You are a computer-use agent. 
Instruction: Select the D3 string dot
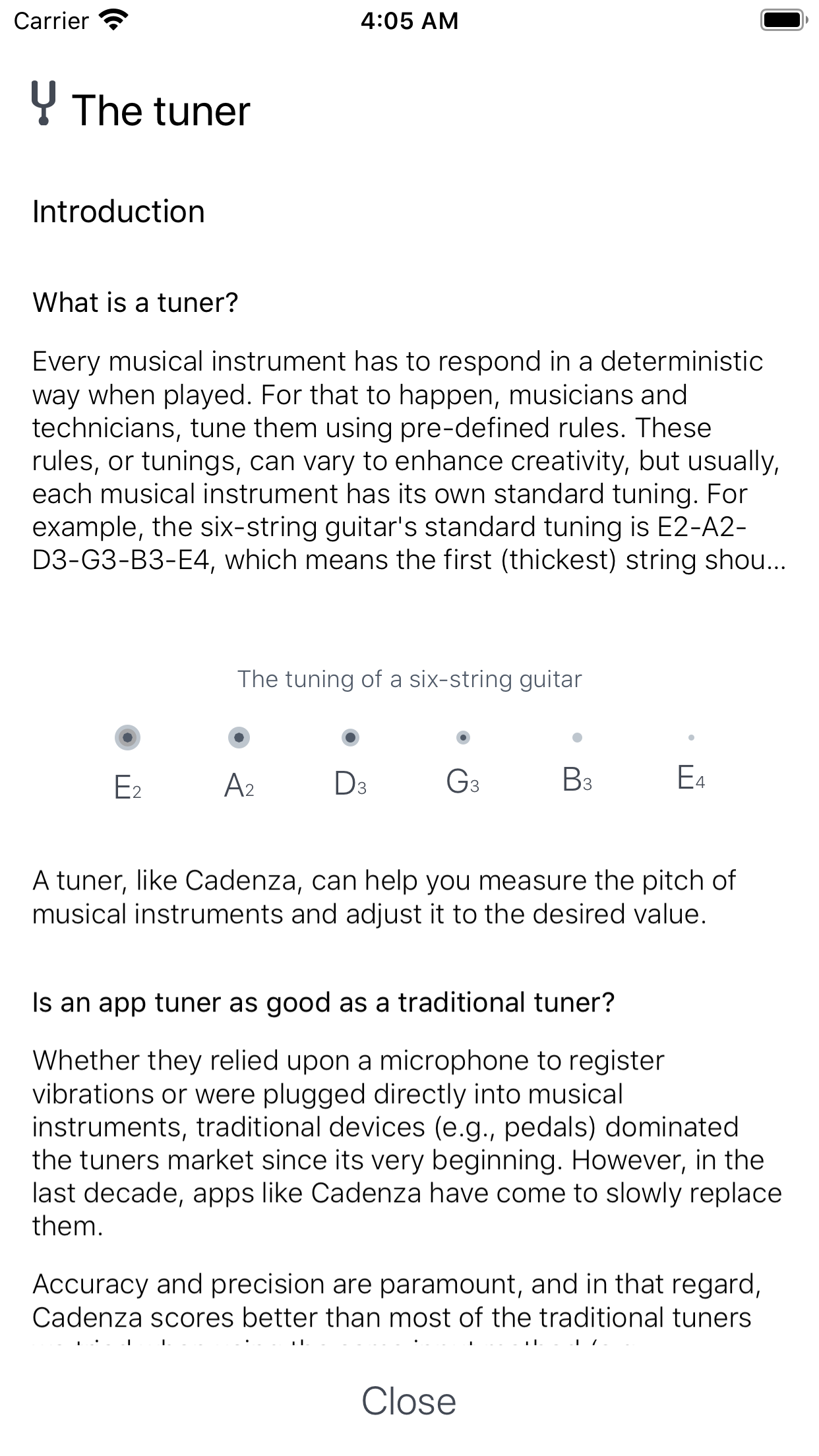(x=351, y=739)
